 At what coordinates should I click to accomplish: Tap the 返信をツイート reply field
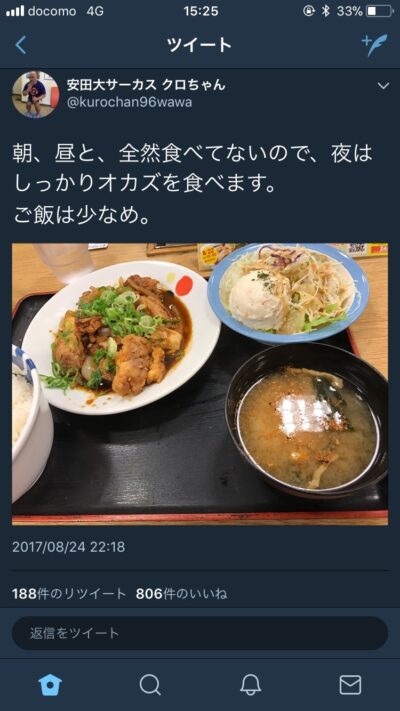(200, 633)
